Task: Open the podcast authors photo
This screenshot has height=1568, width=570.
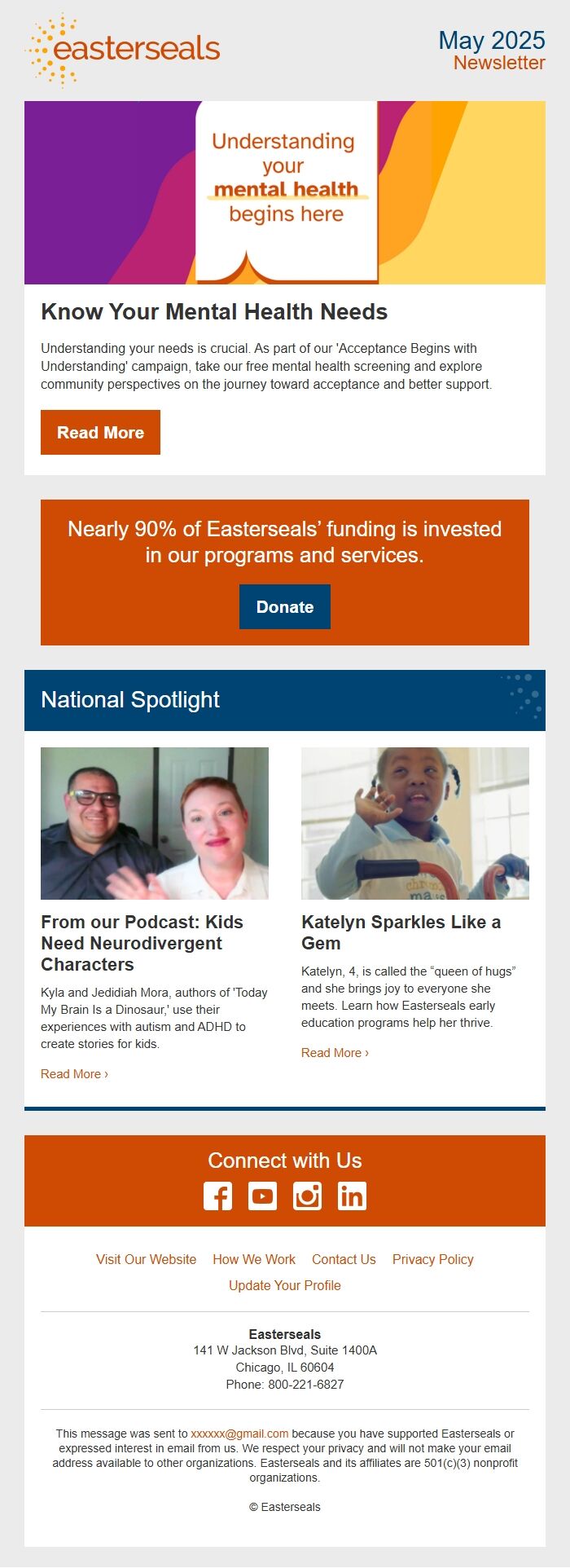Action: coord(155,823)
